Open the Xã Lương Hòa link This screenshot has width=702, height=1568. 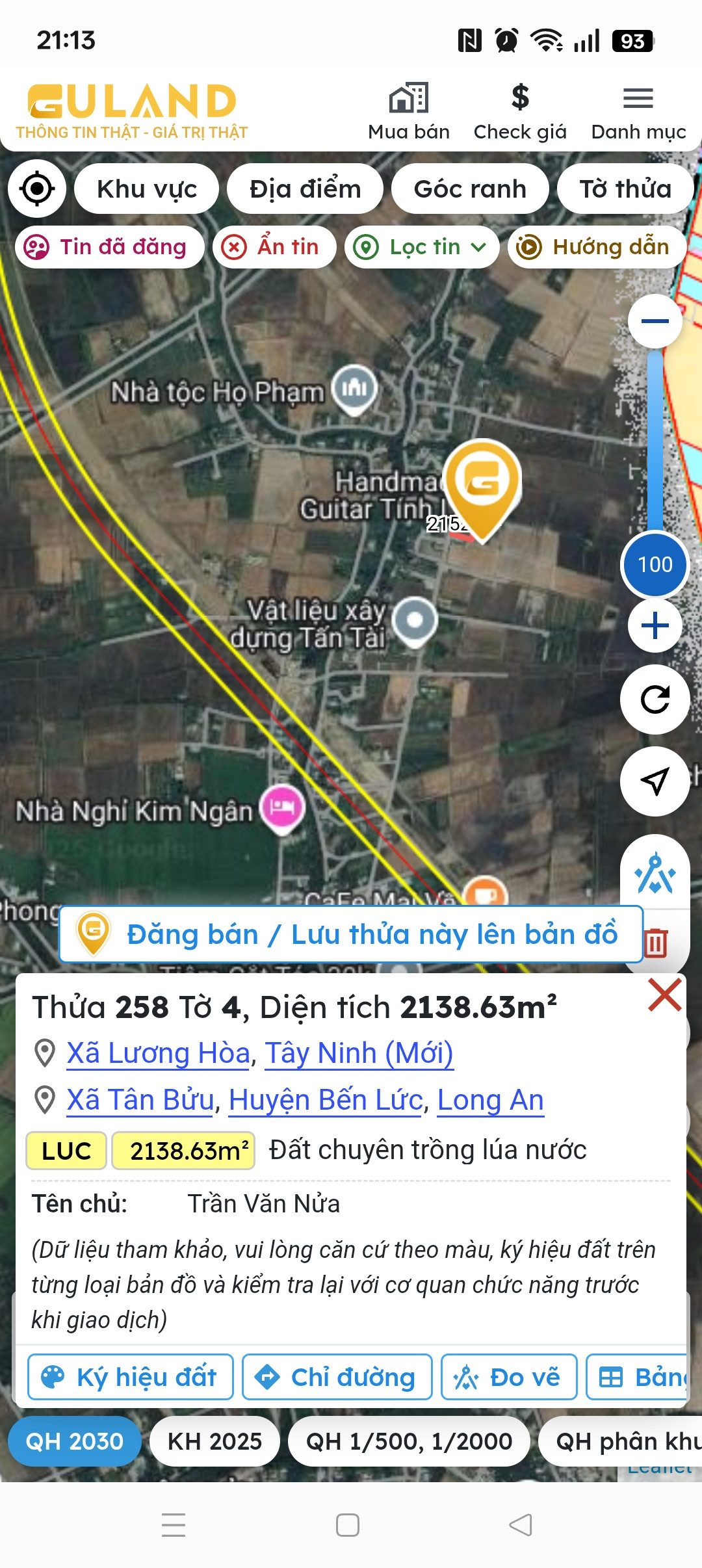point(159,1053)
